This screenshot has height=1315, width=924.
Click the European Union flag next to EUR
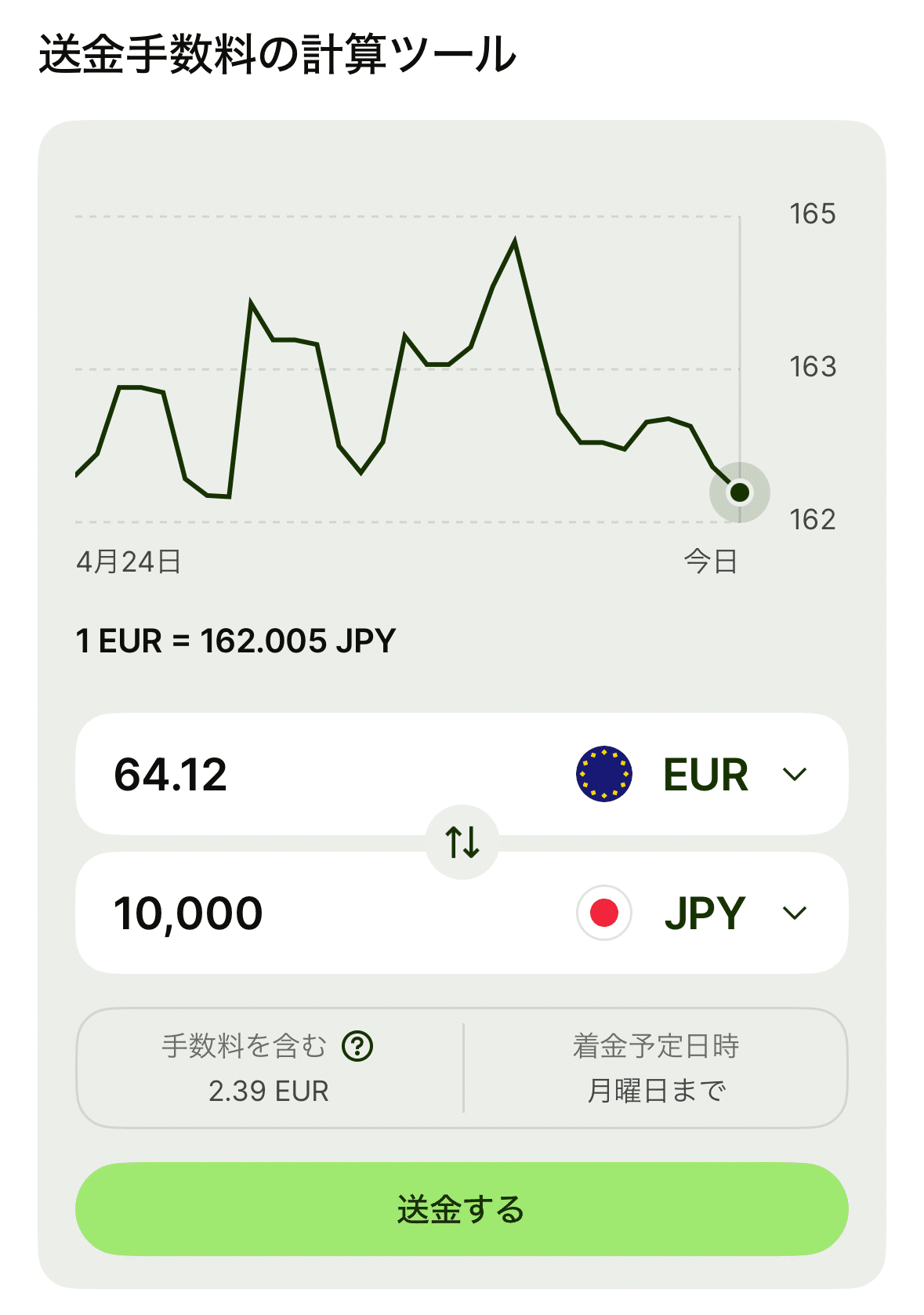tap(604, 775)
